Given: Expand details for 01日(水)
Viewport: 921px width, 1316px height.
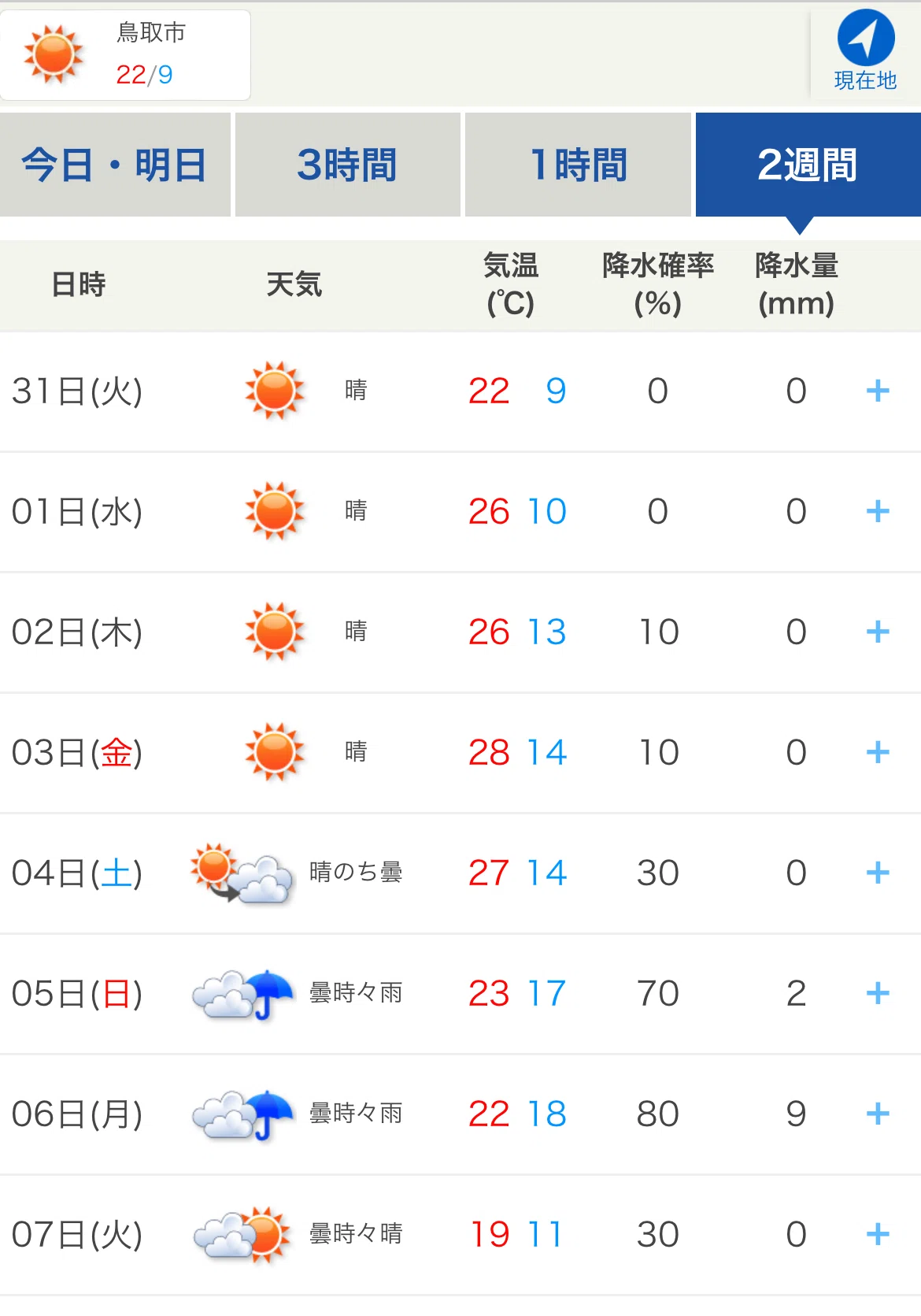Looking at the screenshot, I should [x=878, y=511].
